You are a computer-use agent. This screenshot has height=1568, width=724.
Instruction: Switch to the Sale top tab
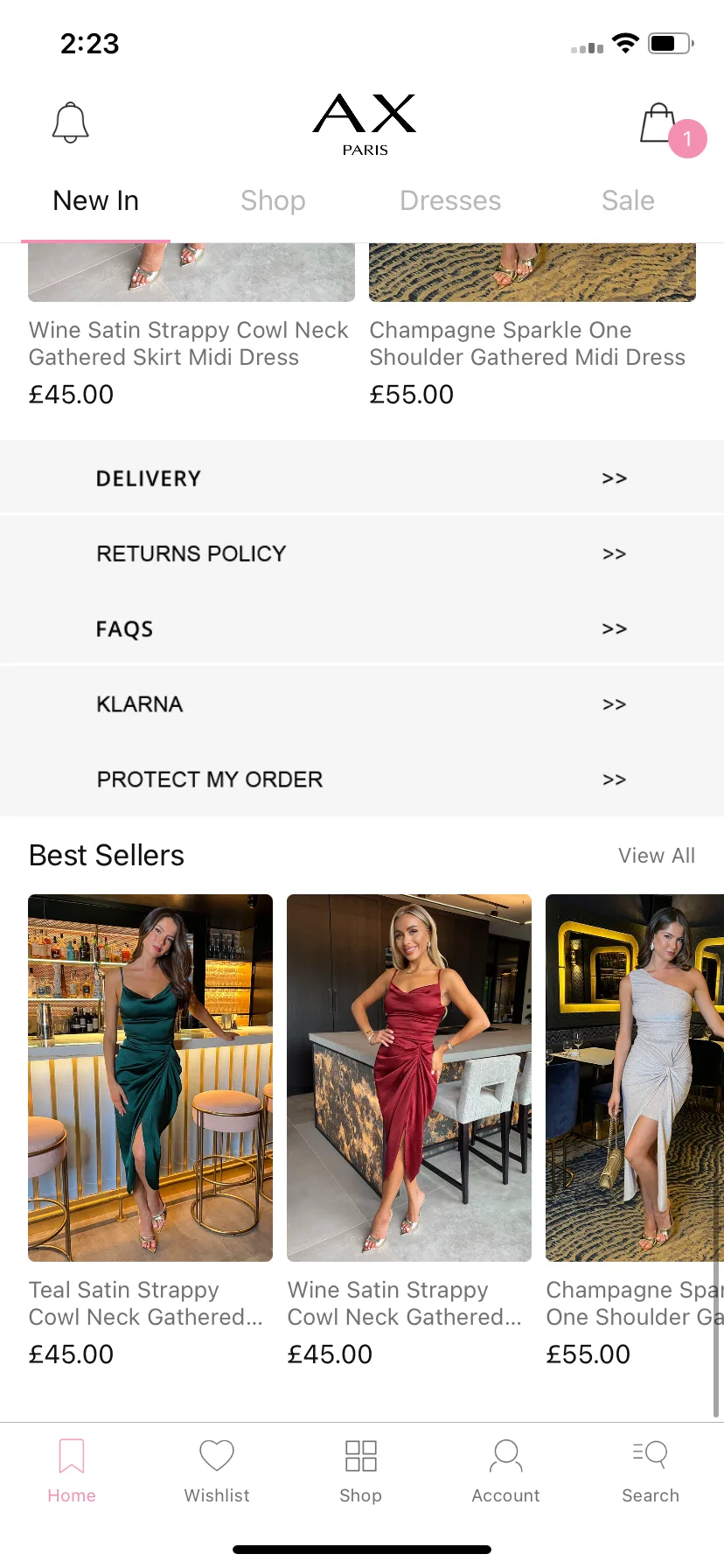click(628, 201)
